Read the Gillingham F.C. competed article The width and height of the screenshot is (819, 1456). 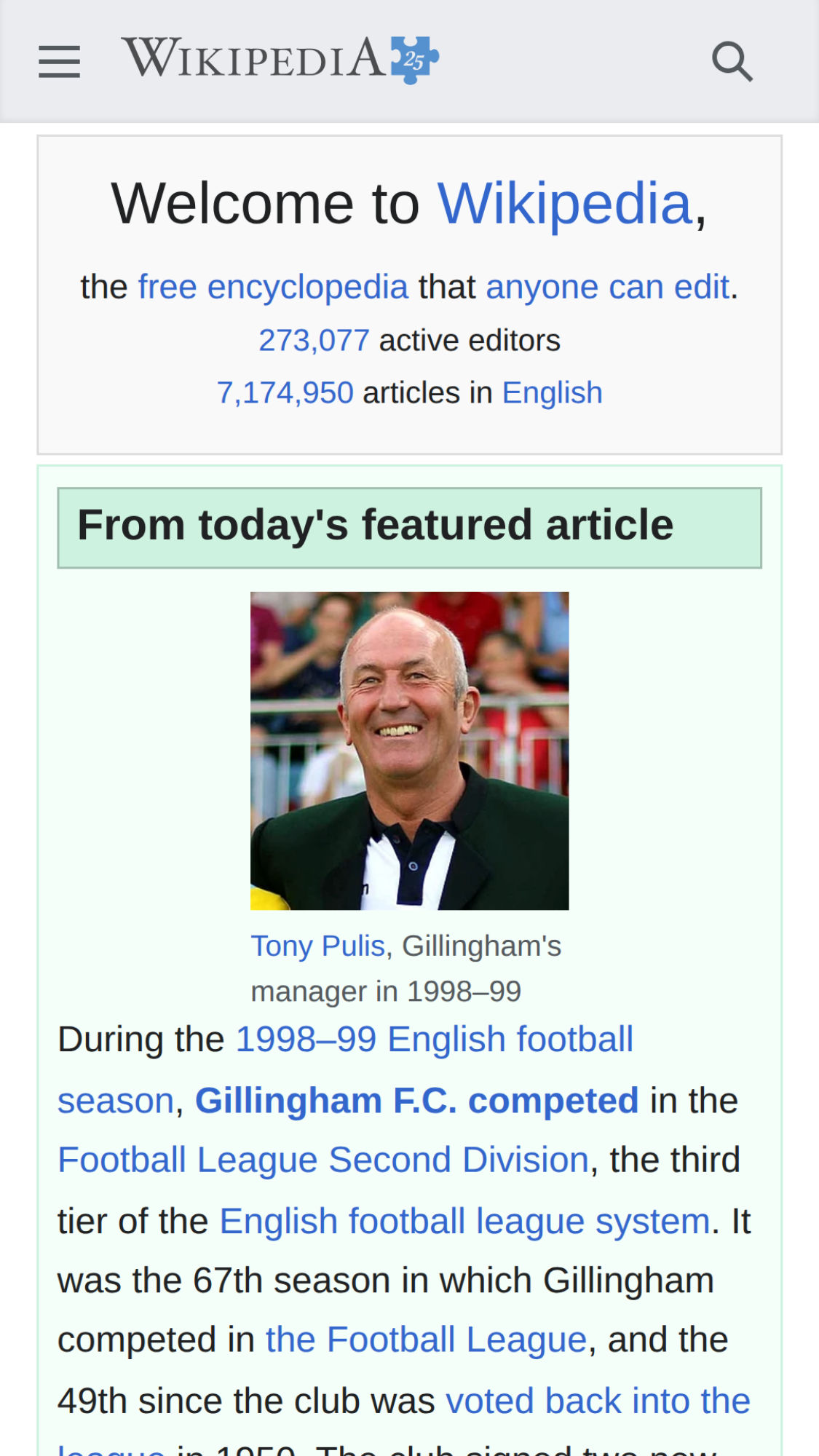click(416, 1101)
